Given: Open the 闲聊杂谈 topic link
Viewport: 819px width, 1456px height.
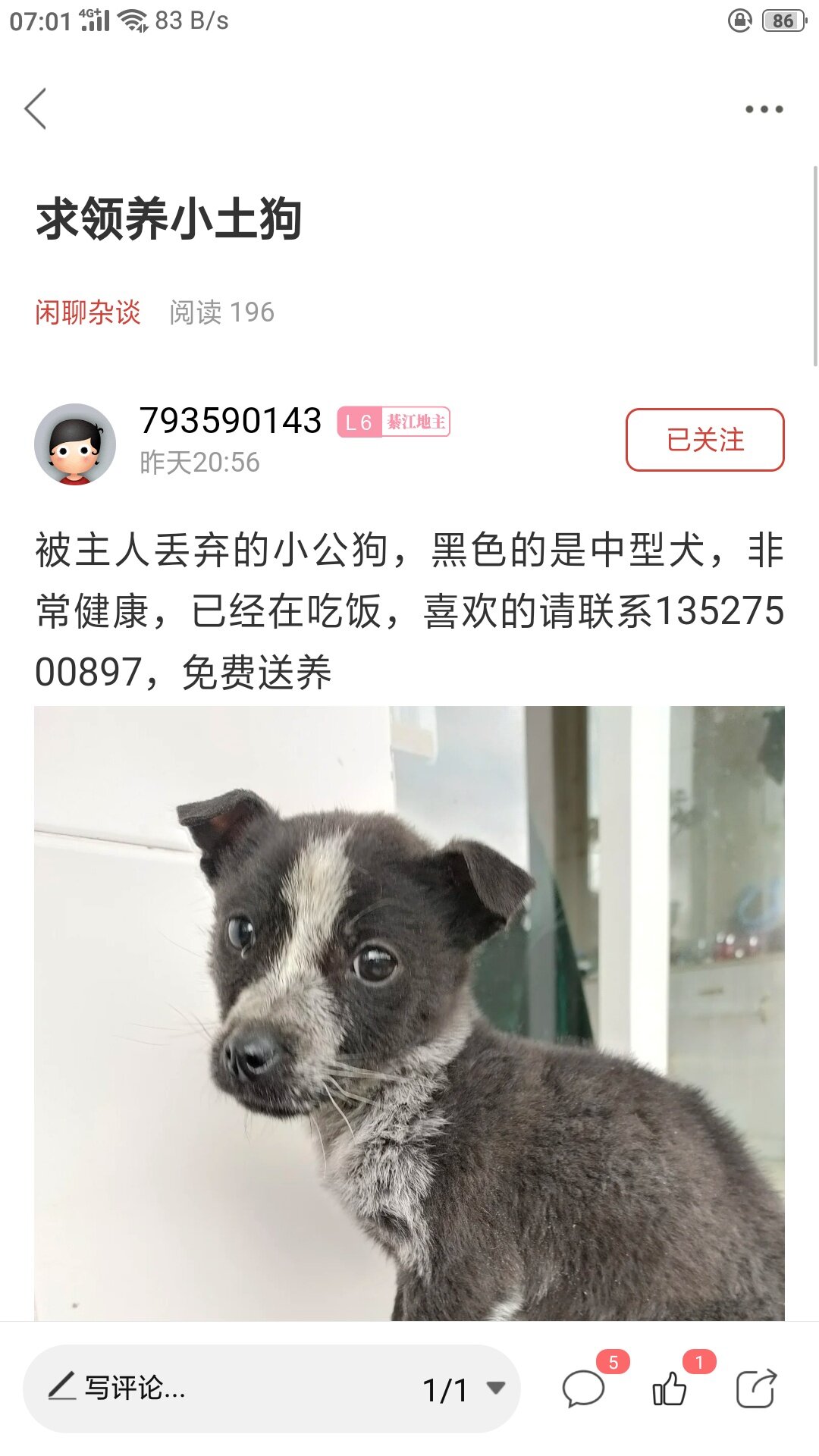Looking at the screenshot, I should [88, 312].
